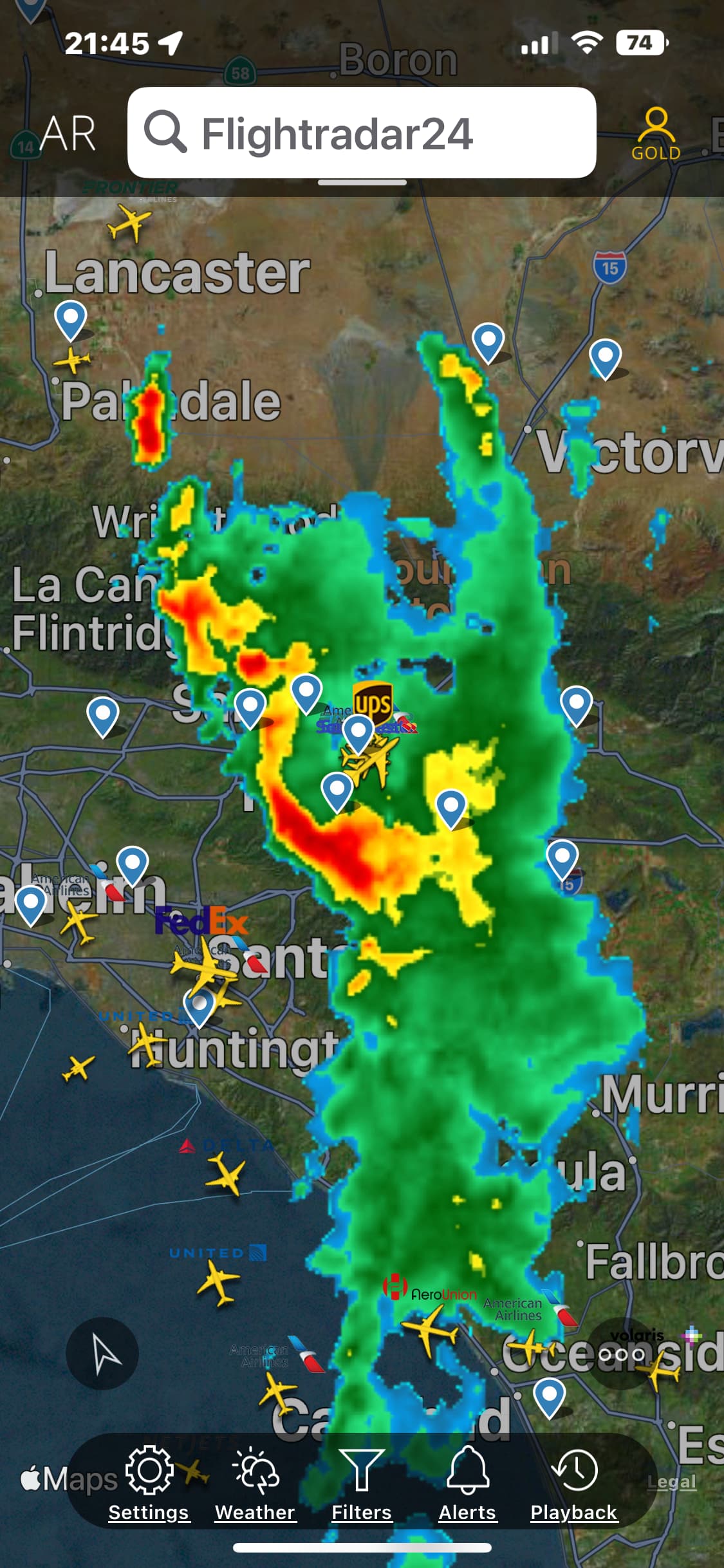The width and height of the screenshot is (724, 1568).
Task: Open the Gold account profile
Action: [655, 133]
